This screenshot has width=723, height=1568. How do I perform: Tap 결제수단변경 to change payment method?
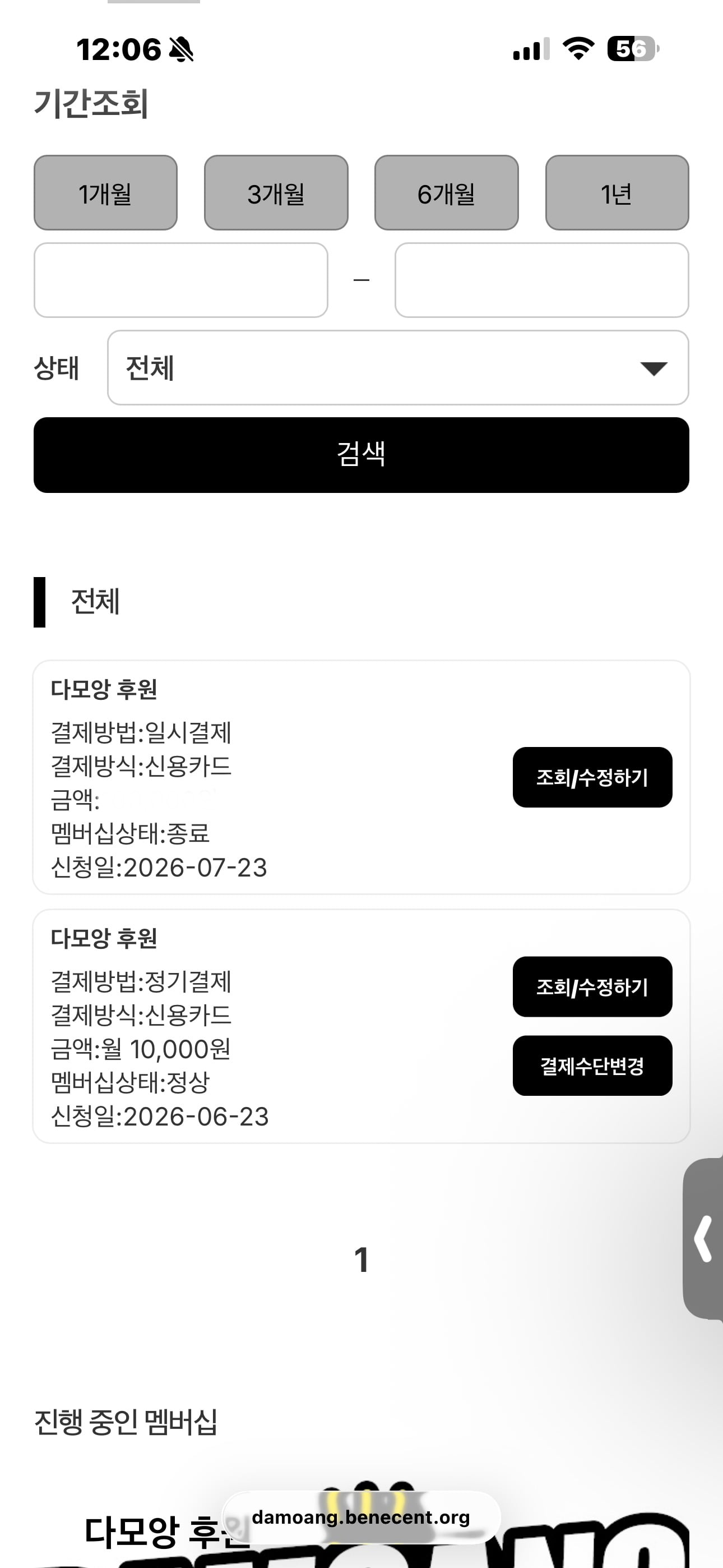coord(592,1066)
